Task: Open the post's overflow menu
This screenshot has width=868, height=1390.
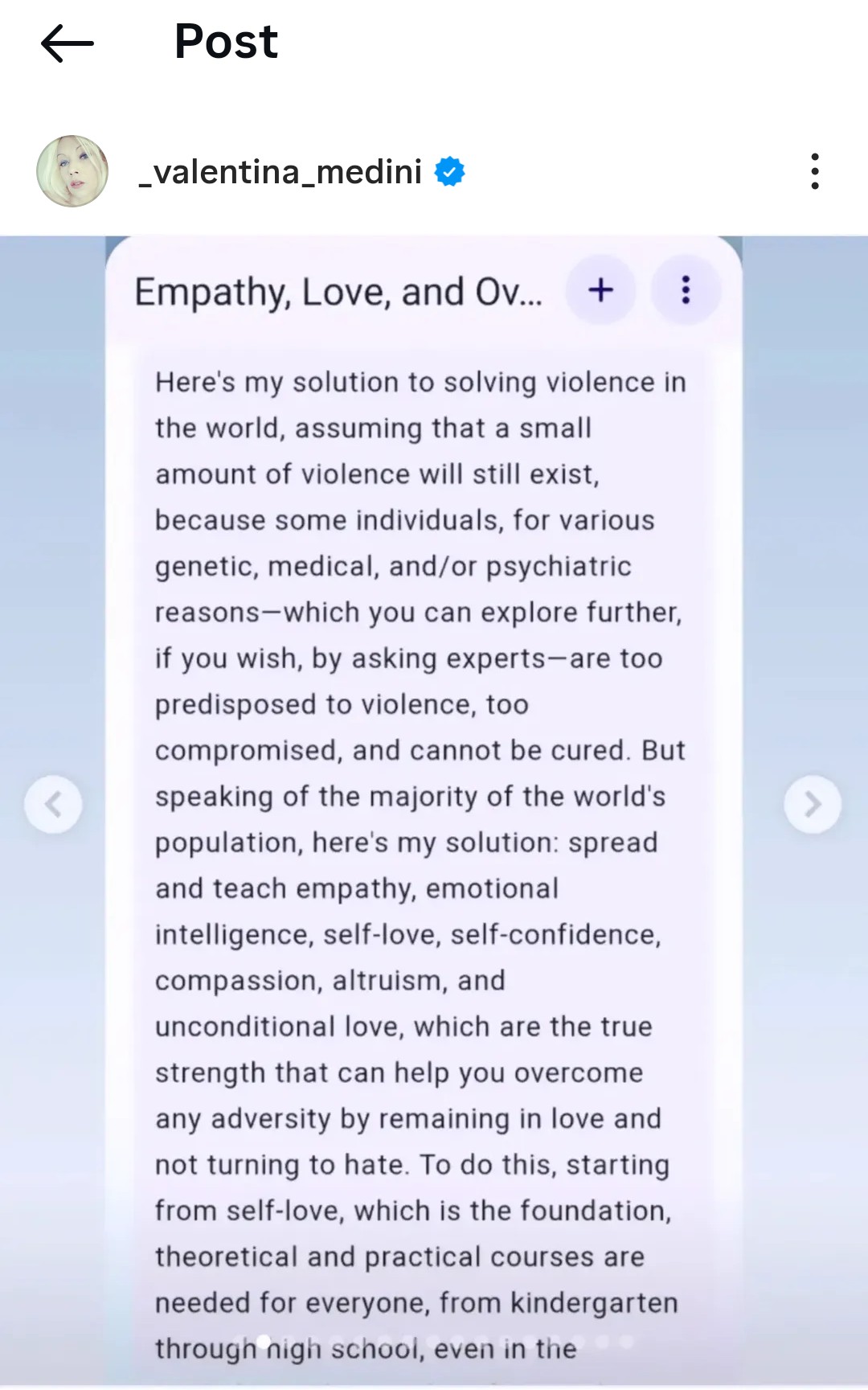Action: pos(814,171)
